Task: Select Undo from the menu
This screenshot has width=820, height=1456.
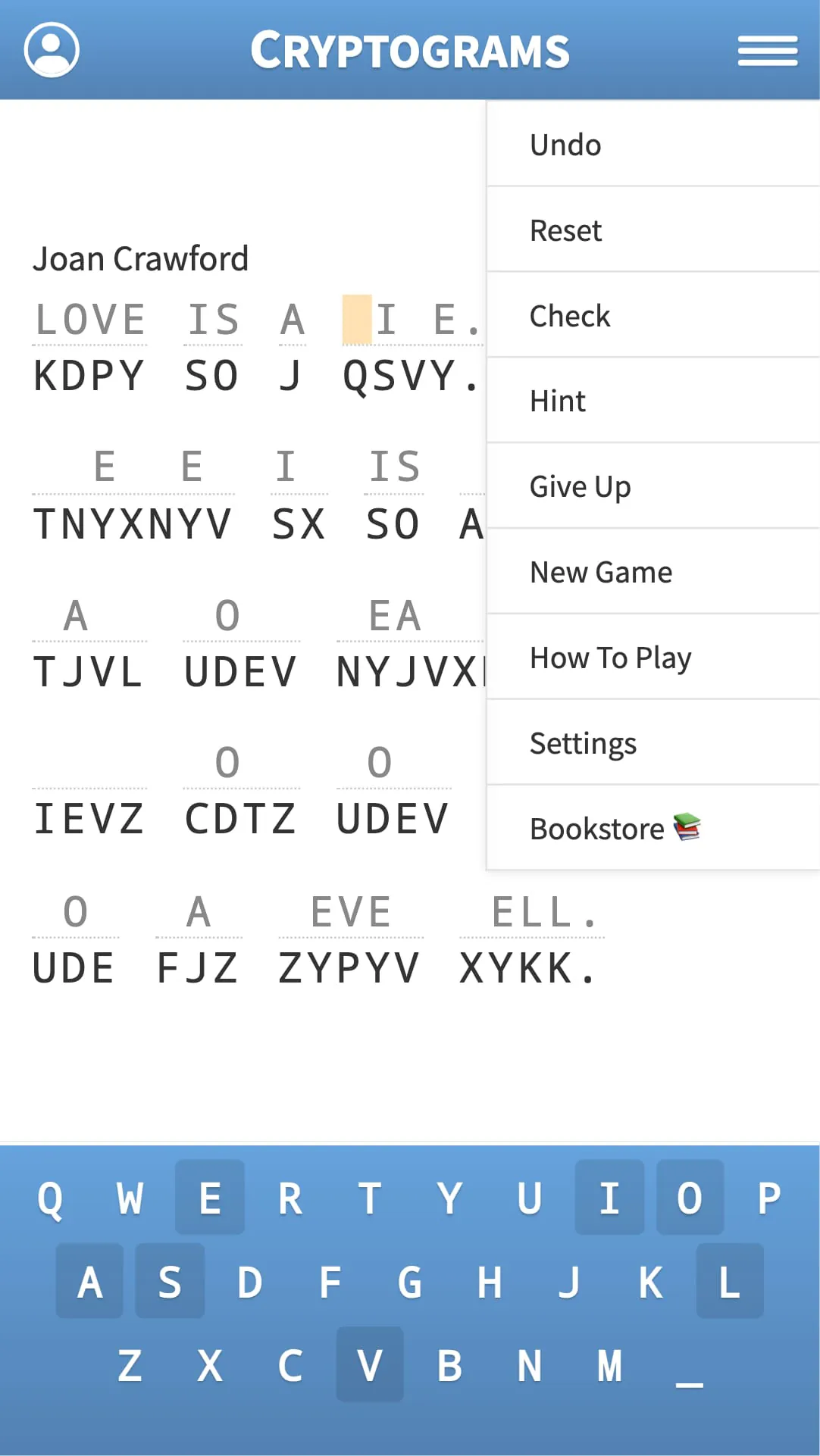Action: 565,145
